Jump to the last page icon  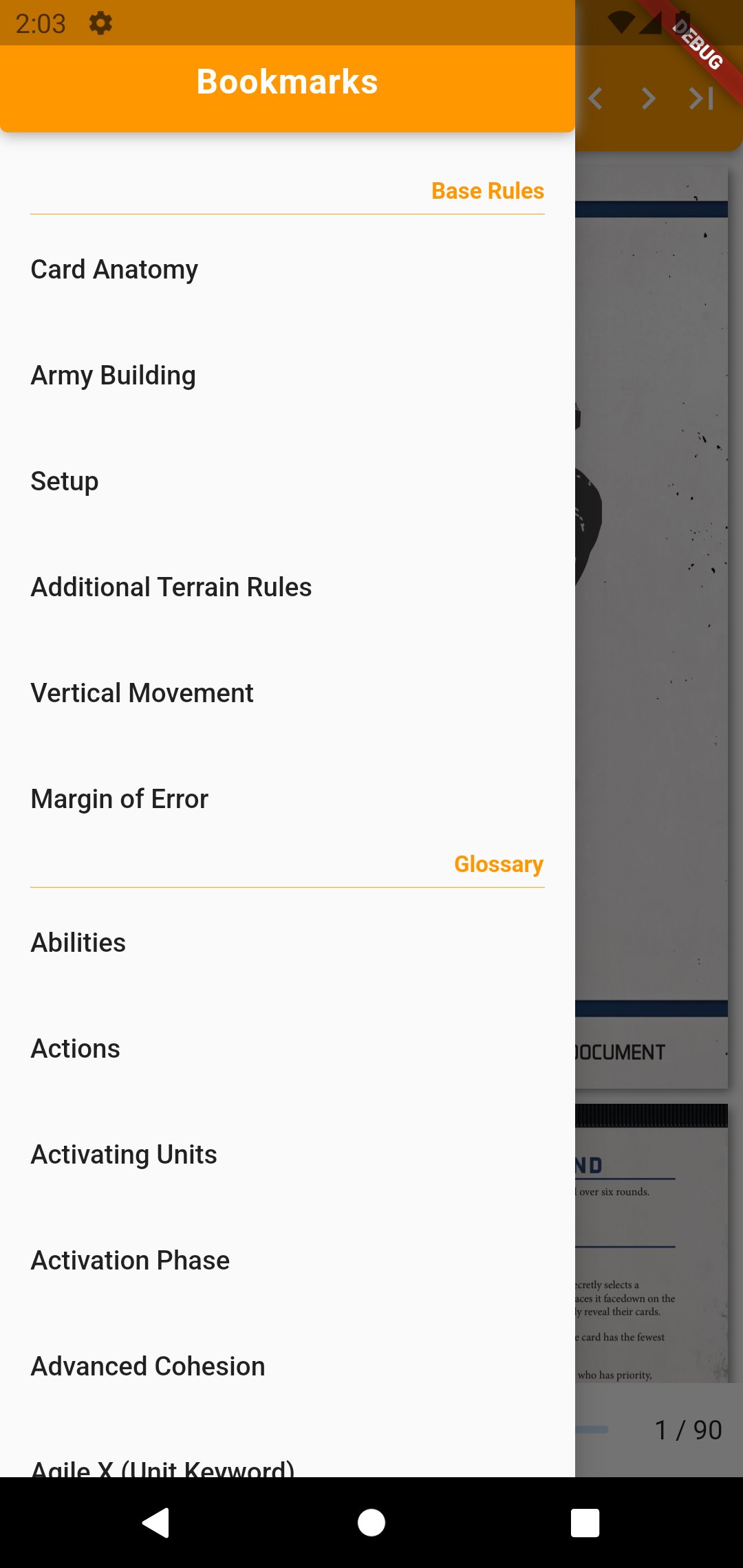coord(701,98)
